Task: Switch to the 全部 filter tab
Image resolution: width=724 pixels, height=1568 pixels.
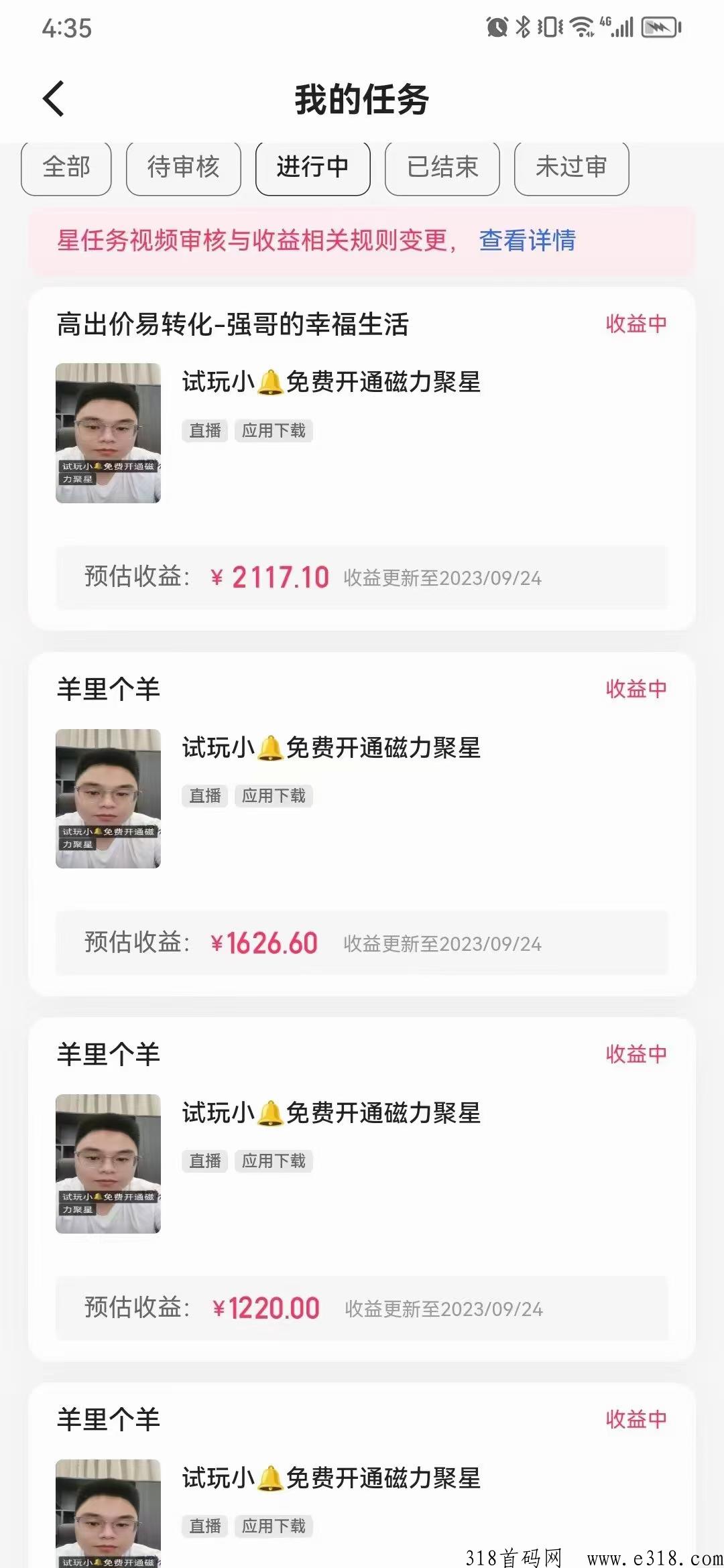Action: coord(66,168)
